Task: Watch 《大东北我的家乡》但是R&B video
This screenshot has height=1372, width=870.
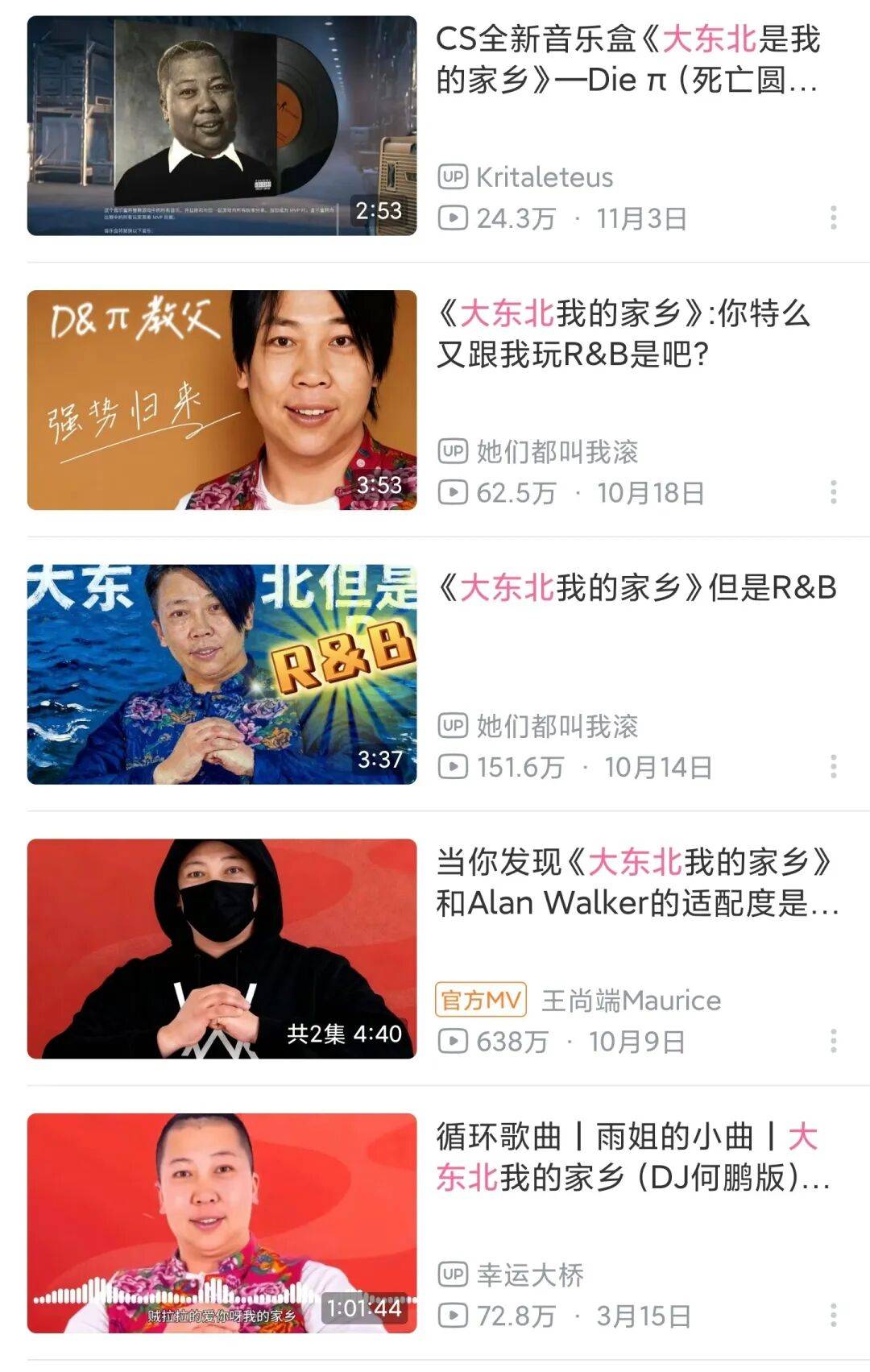Action: [222, 674]
